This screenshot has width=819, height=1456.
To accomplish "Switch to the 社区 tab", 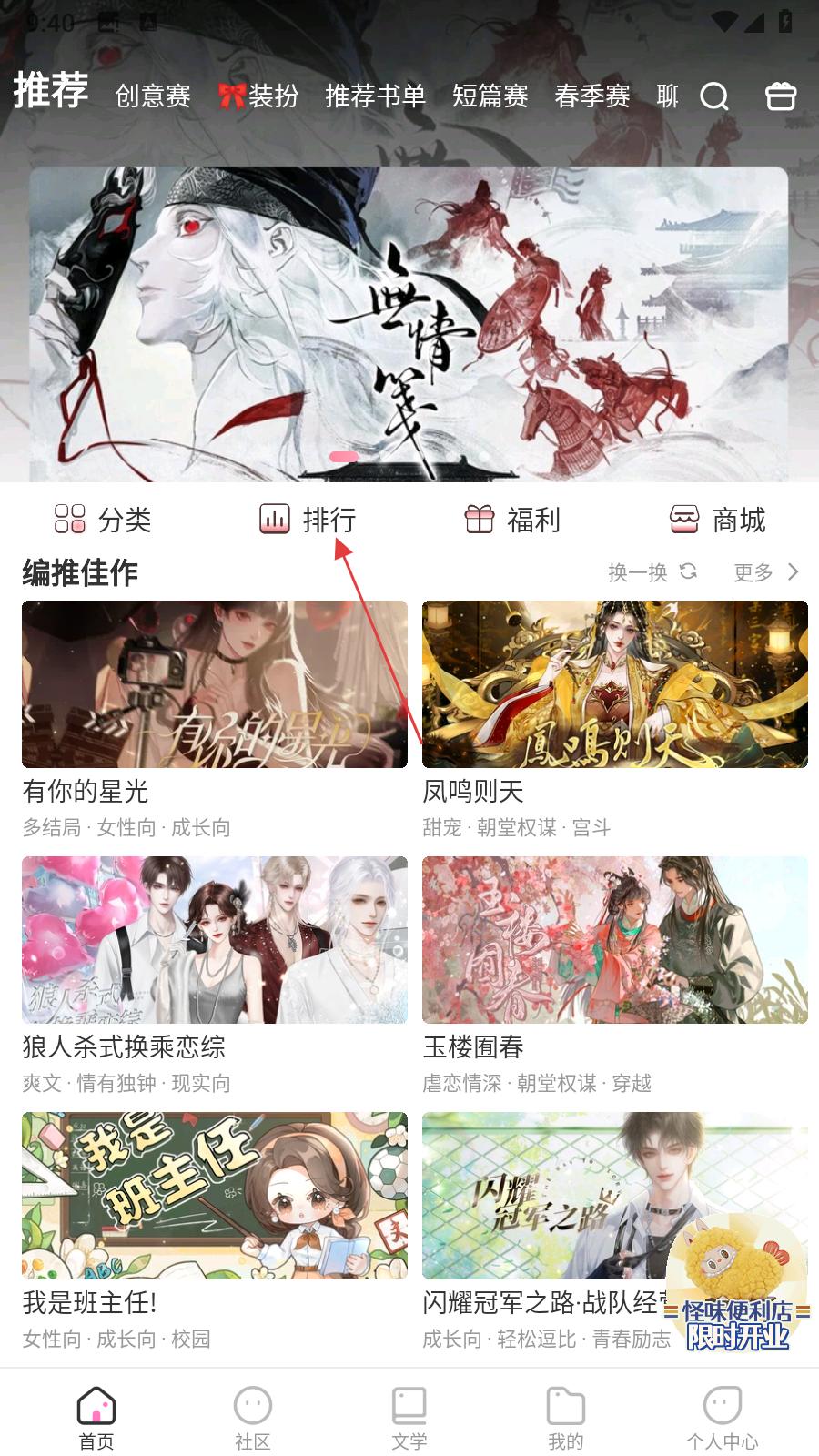I will click(253, 1417).
